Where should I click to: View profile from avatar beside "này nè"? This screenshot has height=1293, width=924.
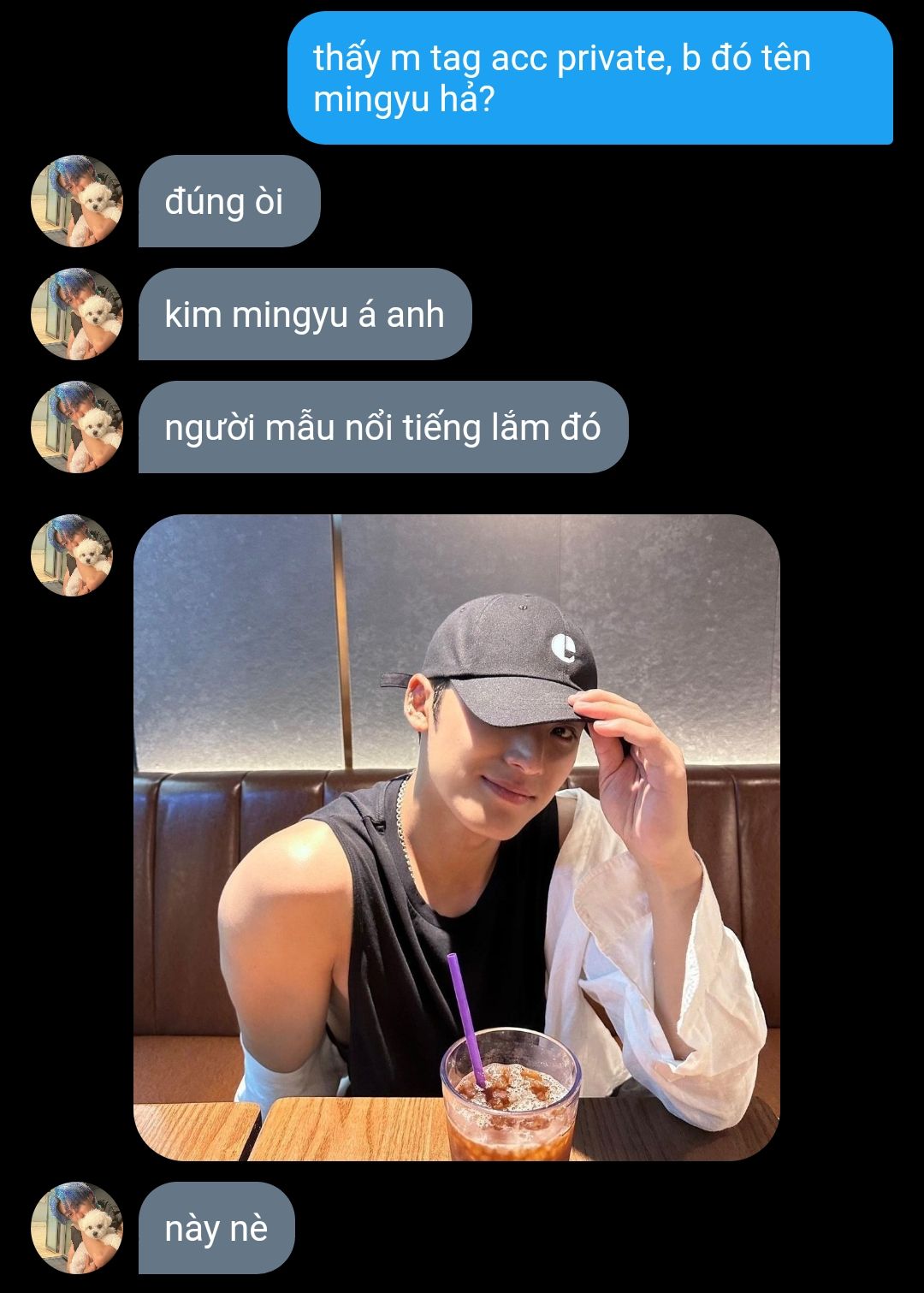tap(77, 1228)
